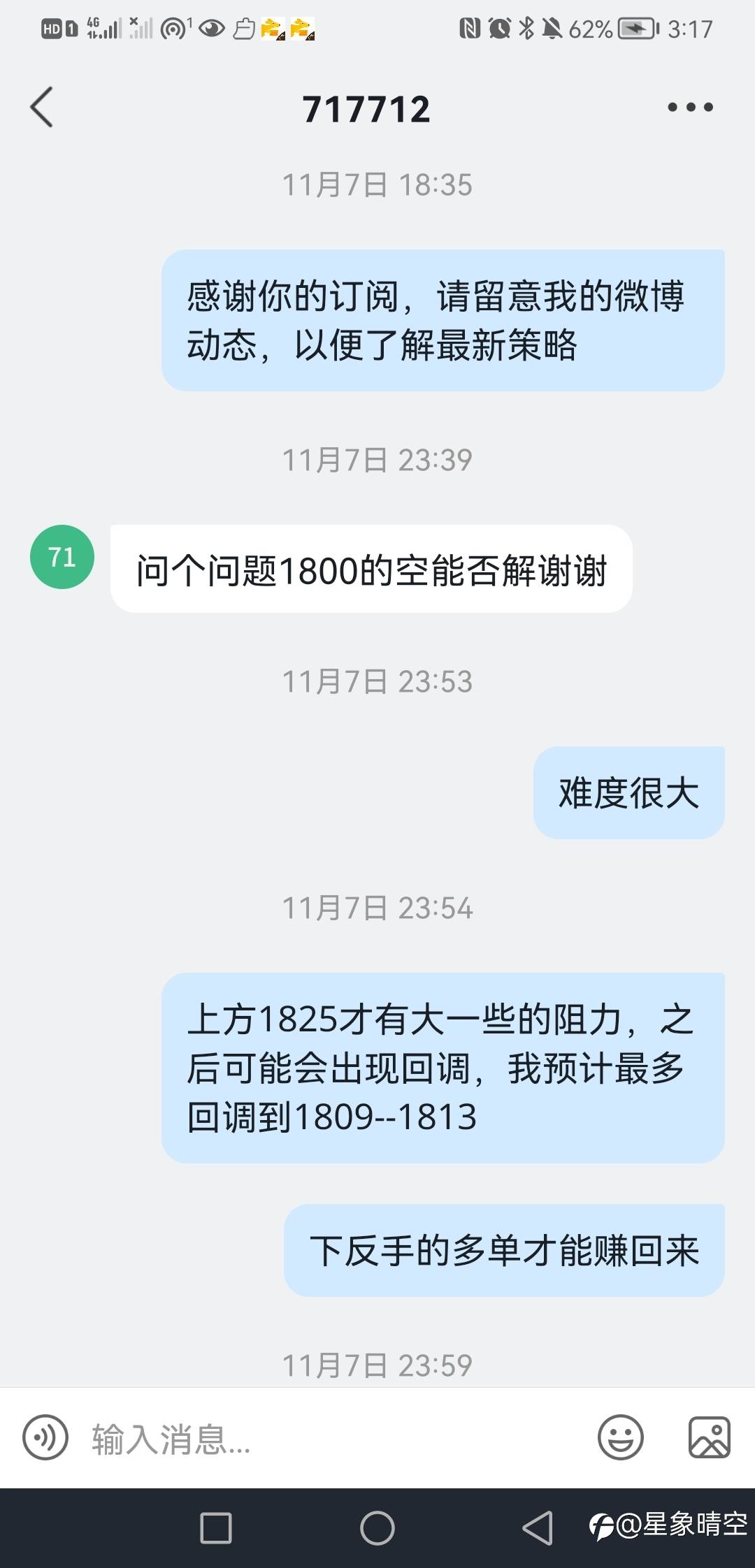Screen dimensions: 755x1568
Task: Open the emoji picker
Action: point(620,1437)
